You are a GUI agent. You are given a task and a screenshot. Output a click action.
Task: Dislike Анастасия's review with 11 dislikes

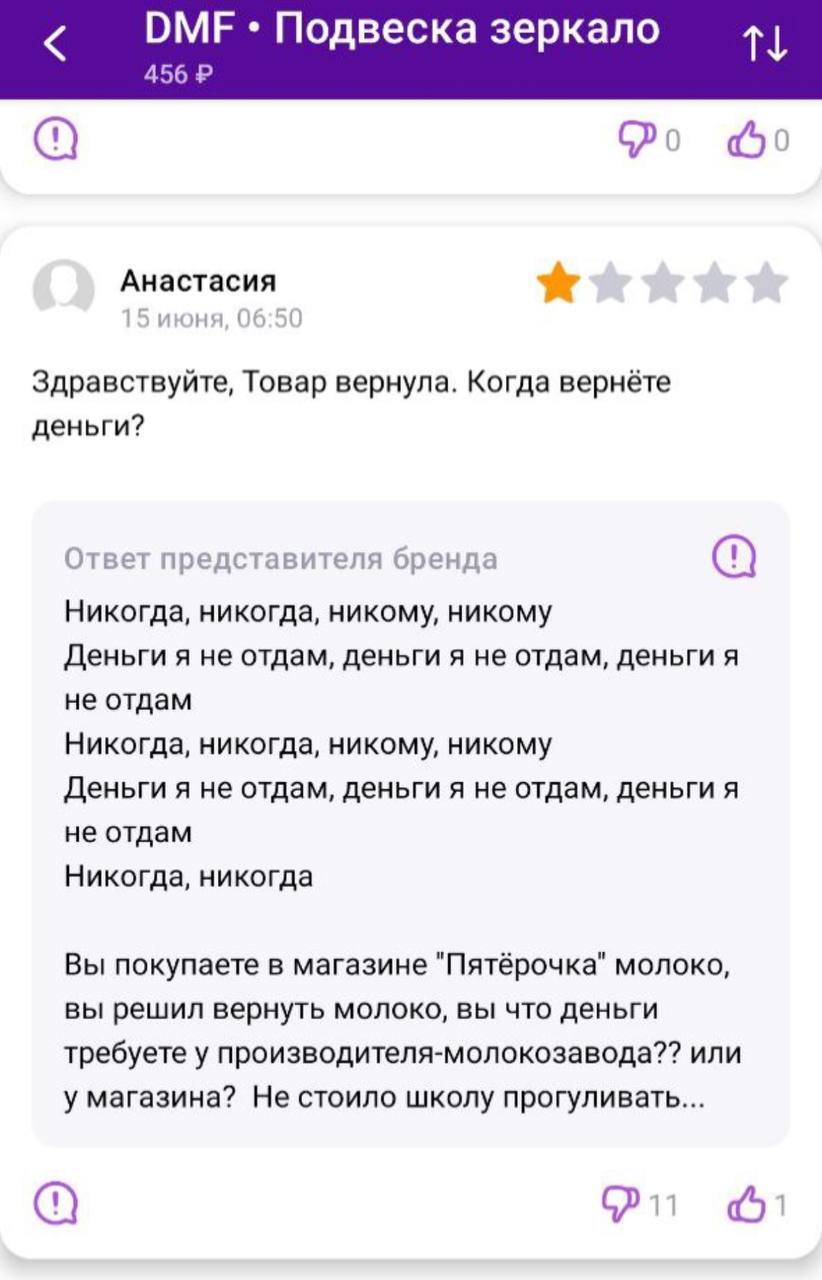click(620, 1203)
